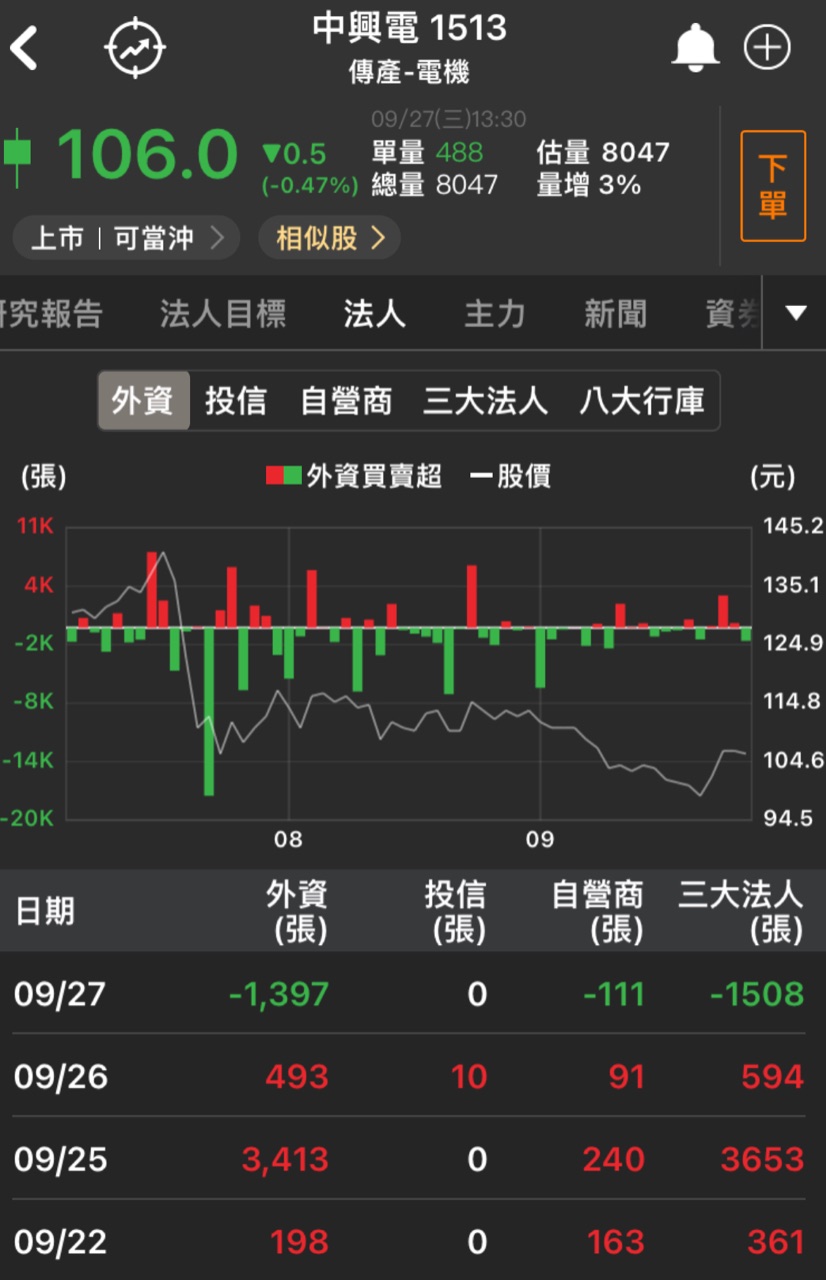Viewport: 826px width, 1280px height.
Task: Select the 三大法人 segment
Action: [485, 401]
